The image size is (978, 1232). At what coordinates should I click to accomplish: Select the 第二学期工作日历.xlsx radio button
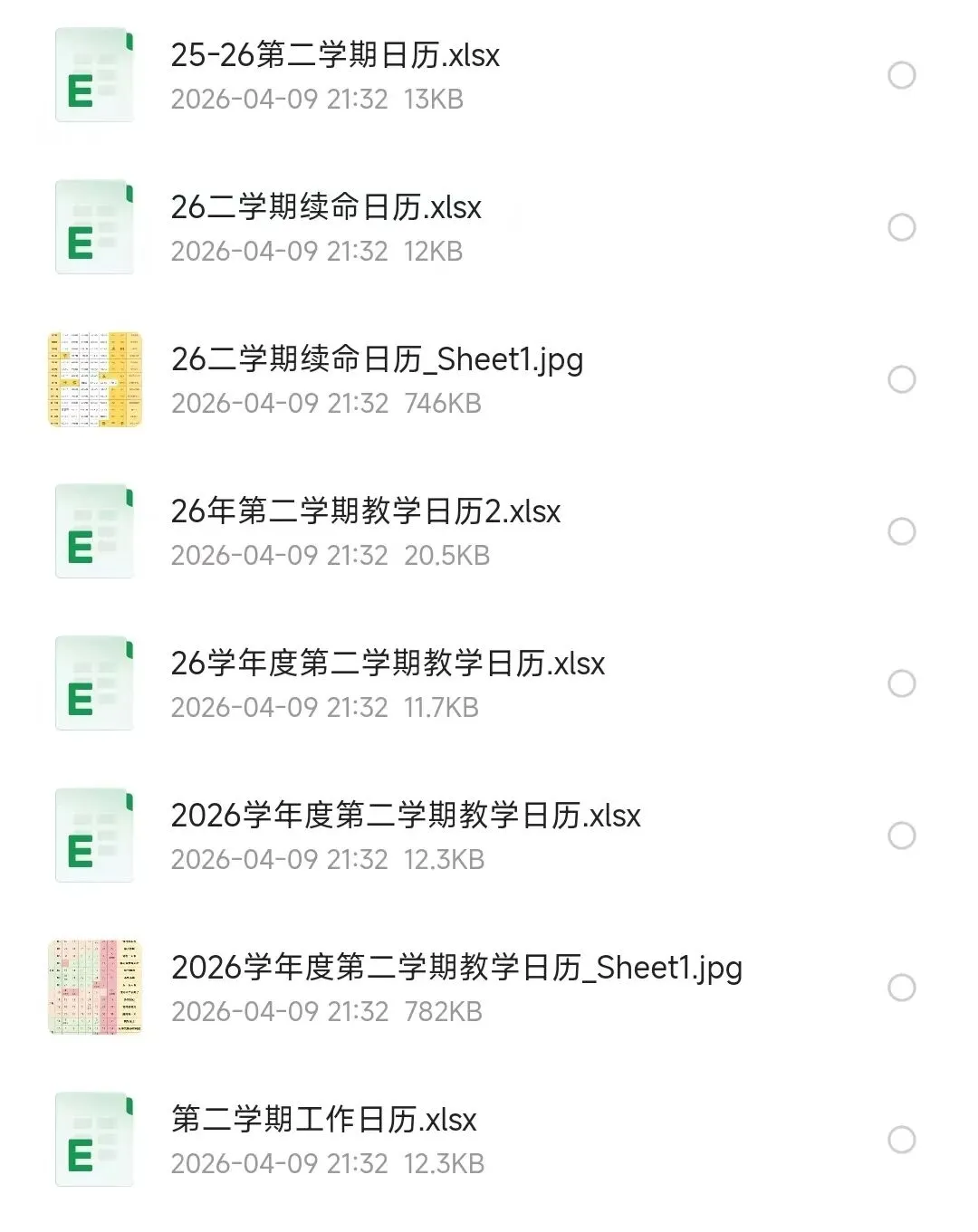coord(901,1140)
